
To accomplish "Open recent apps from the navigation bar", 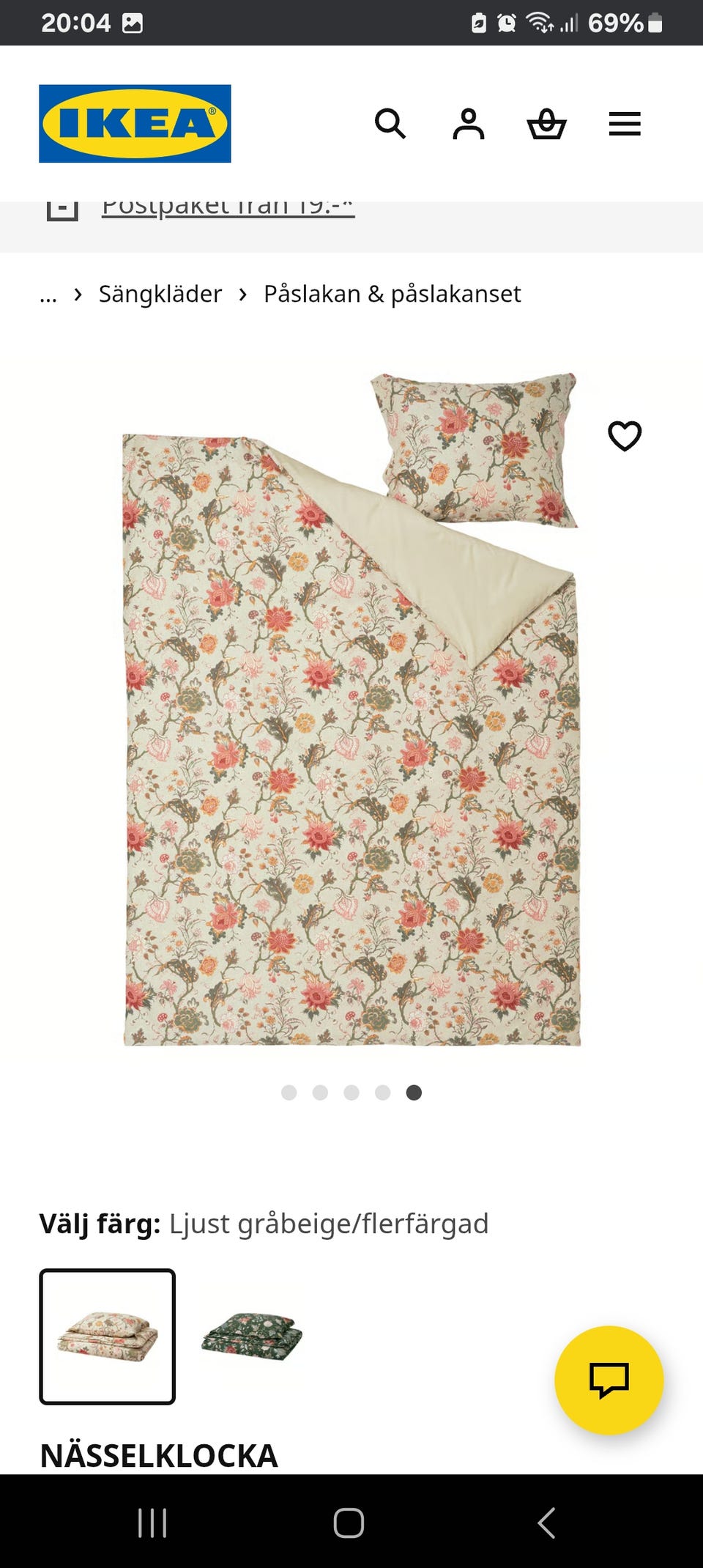I will coord(152,1523).
